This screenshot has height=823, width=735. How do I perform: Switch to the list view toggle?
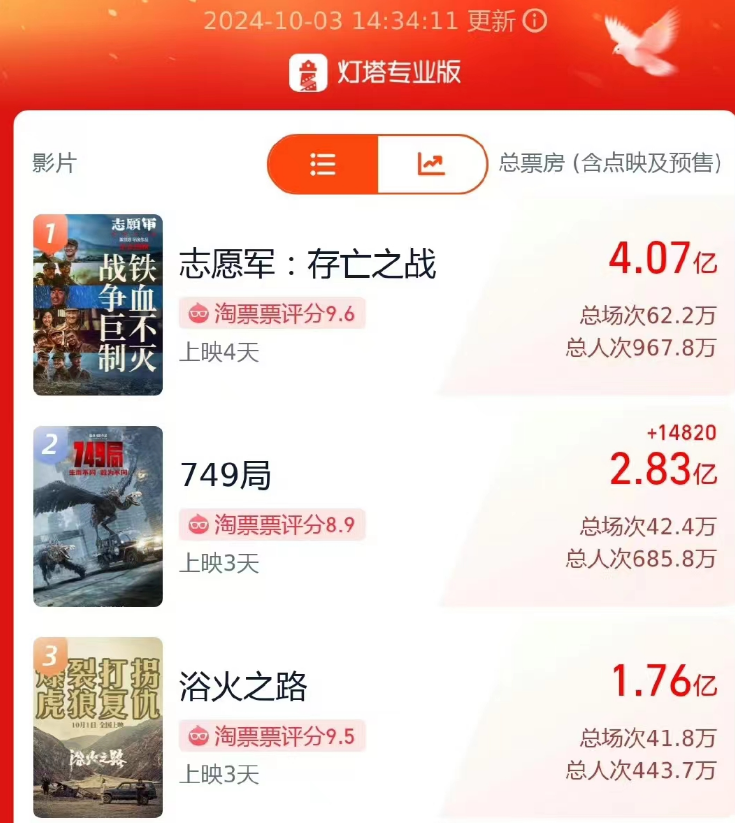point(322,164)
